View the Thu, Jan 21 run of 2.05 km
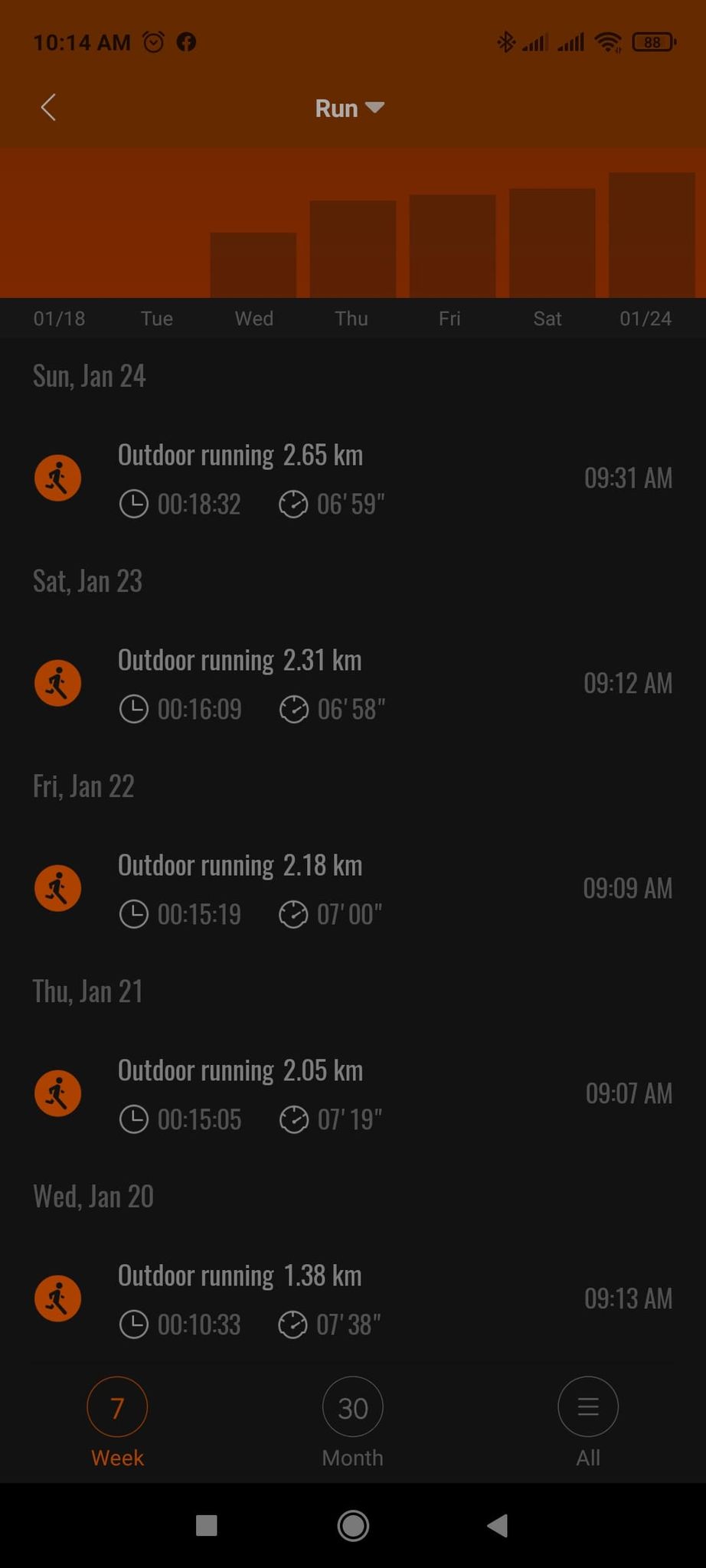Screen dimensions: 706x1568 pyautogui.click(x=352, y=1094)
